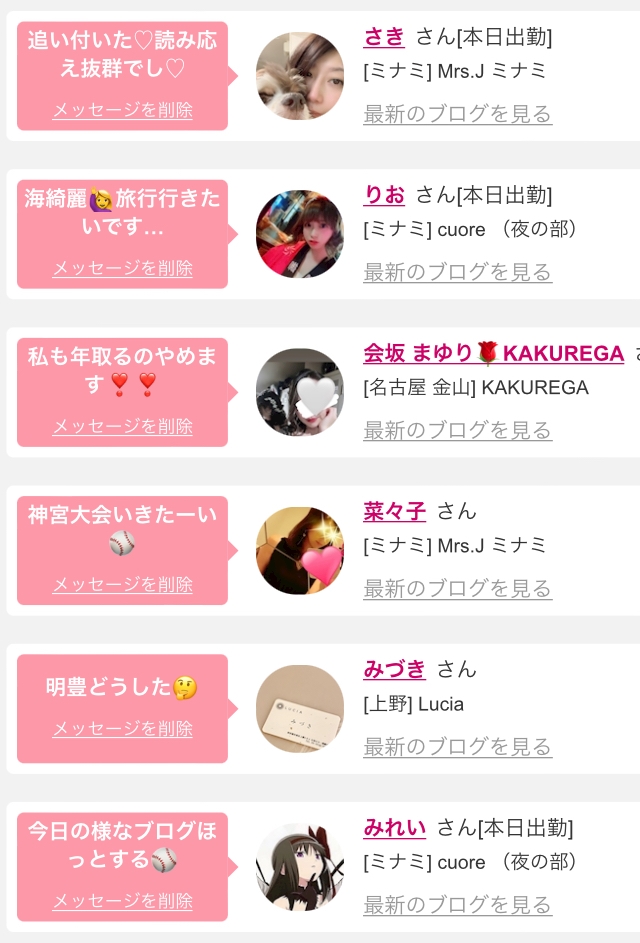Open りお's profile name link
The width and height of the screenshot is (640, 943).
tap(384, 195)
